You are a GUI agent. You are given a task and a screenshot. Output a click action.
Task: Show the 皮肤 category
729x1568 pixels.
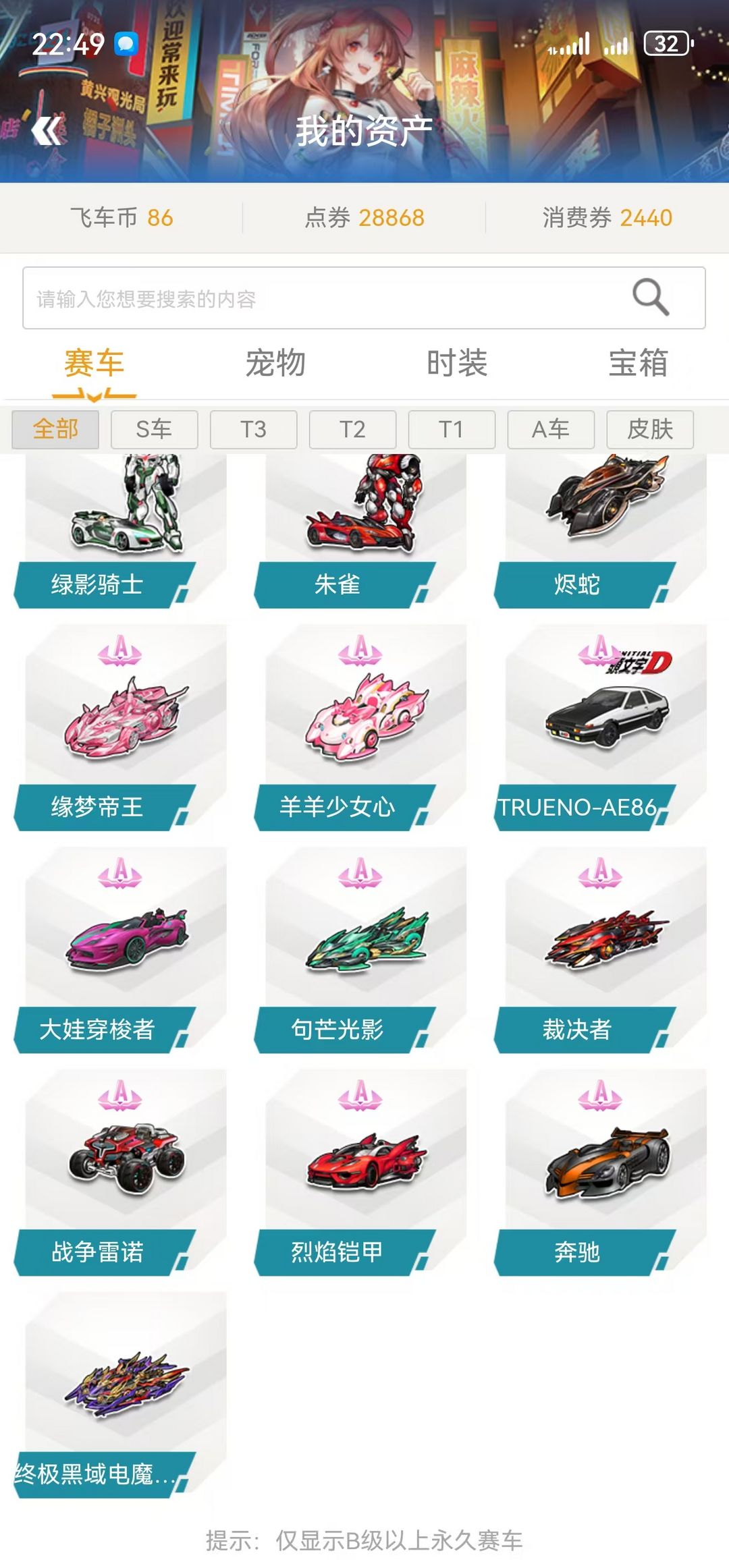click(650, 429)
